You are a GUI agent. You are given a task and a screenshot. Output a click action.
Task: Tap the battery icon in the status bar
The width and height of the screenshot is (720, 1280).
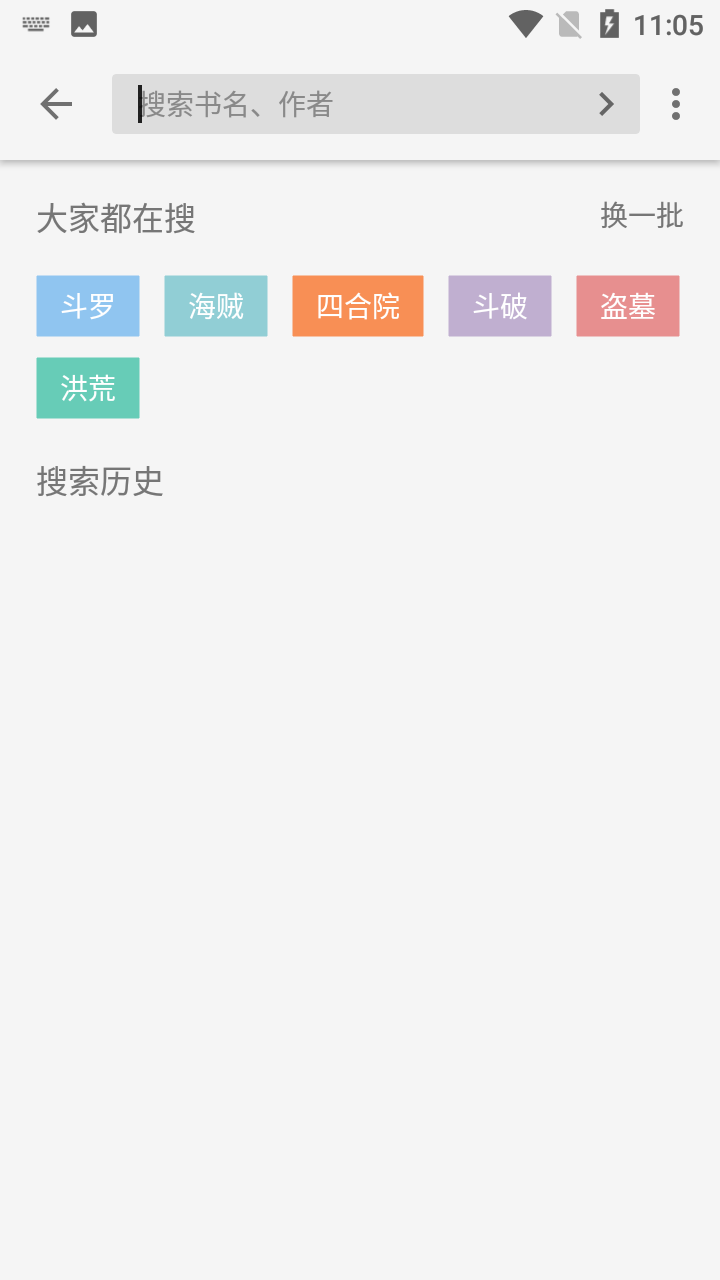[x=609, y=22]
